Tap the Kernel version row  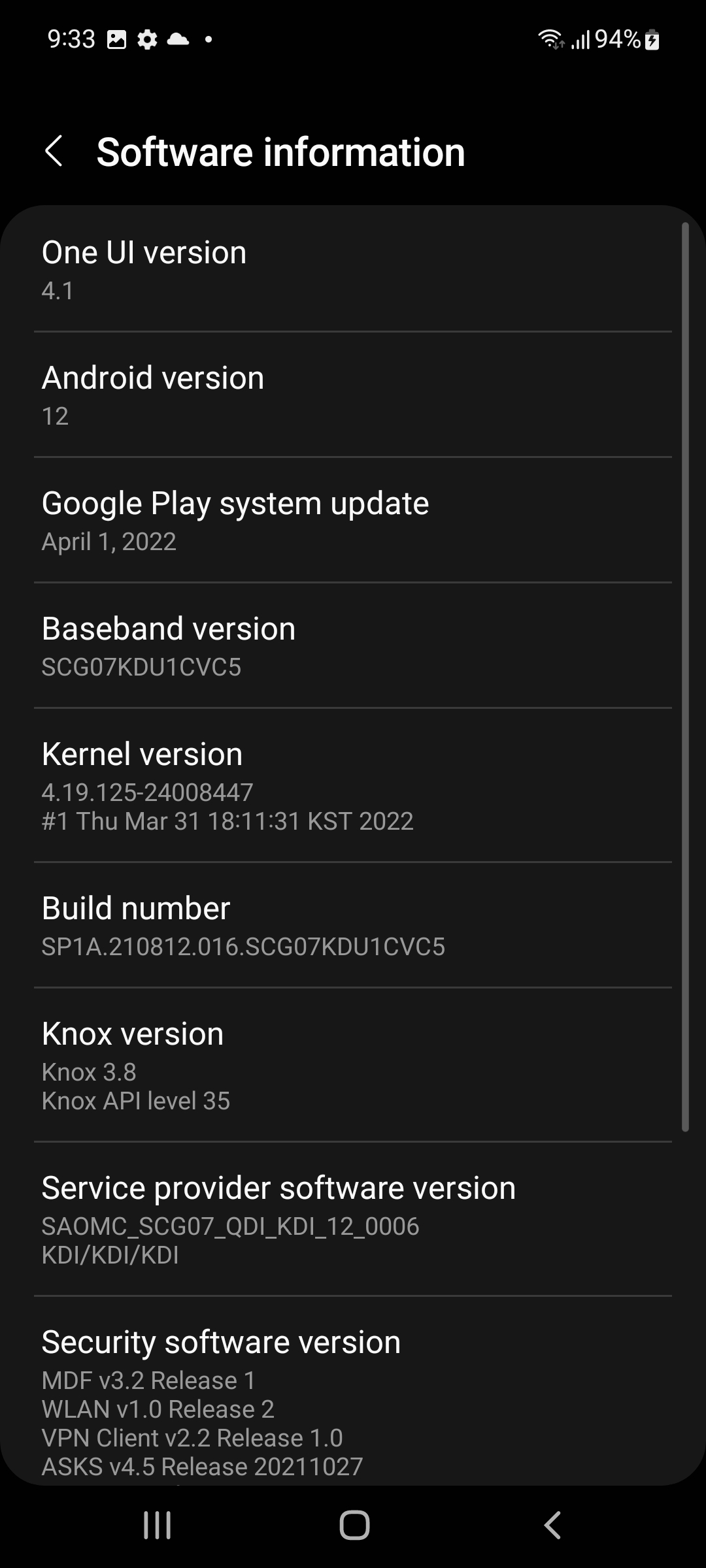tap(353, 785)
